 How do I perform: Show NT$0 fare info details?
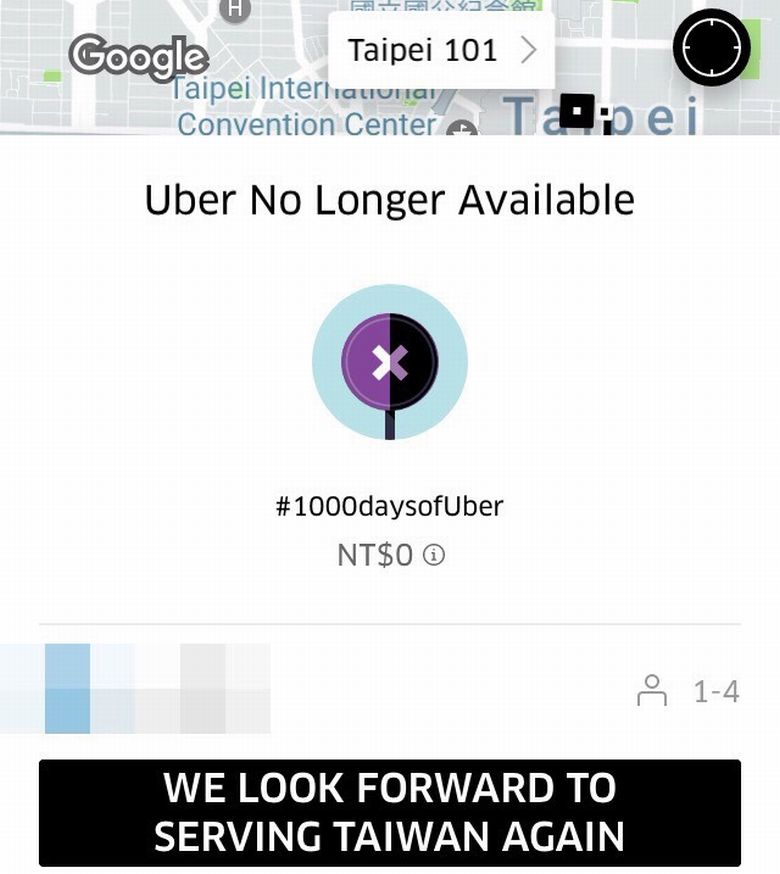pos(434,555)
